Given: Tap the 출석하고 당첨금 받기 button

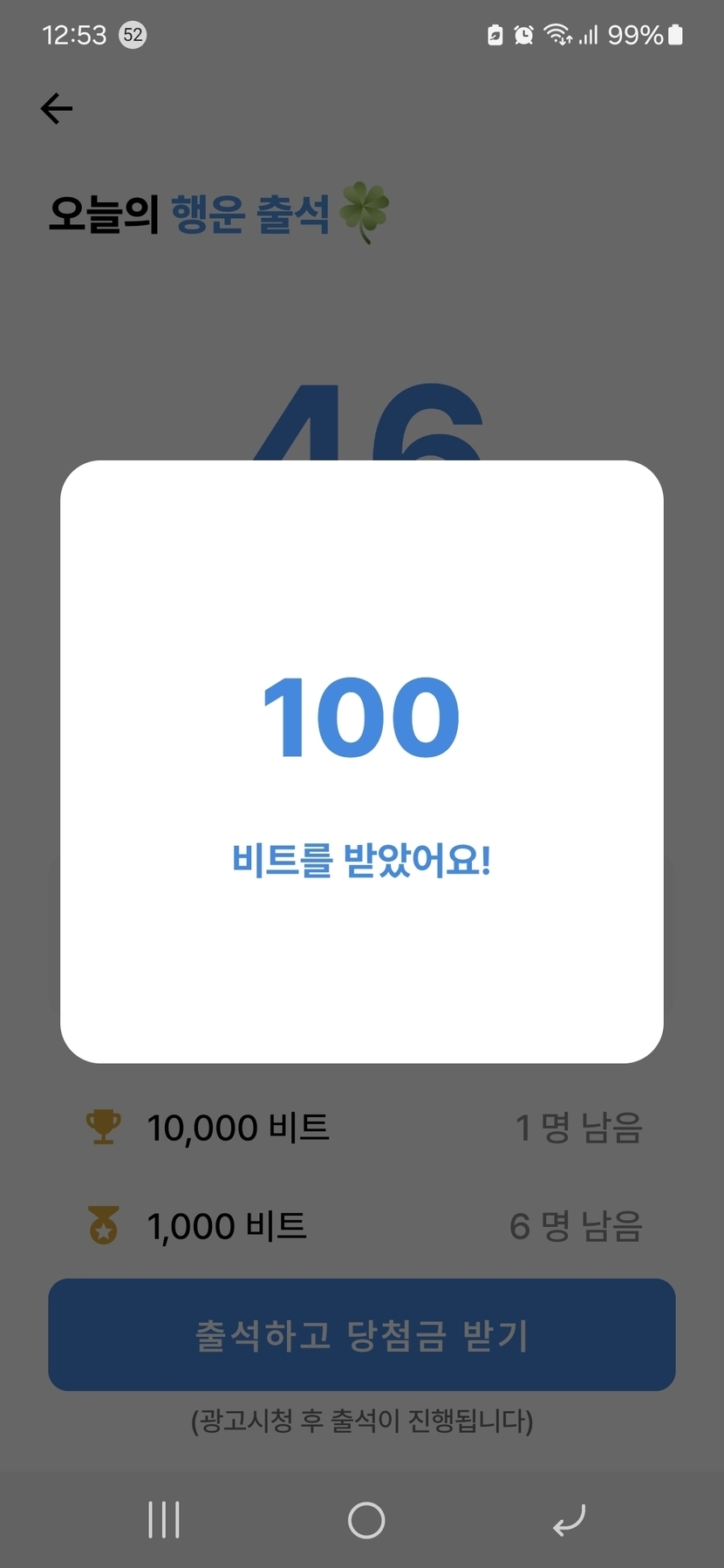Looking at the screenshot, I should 362,1334.
